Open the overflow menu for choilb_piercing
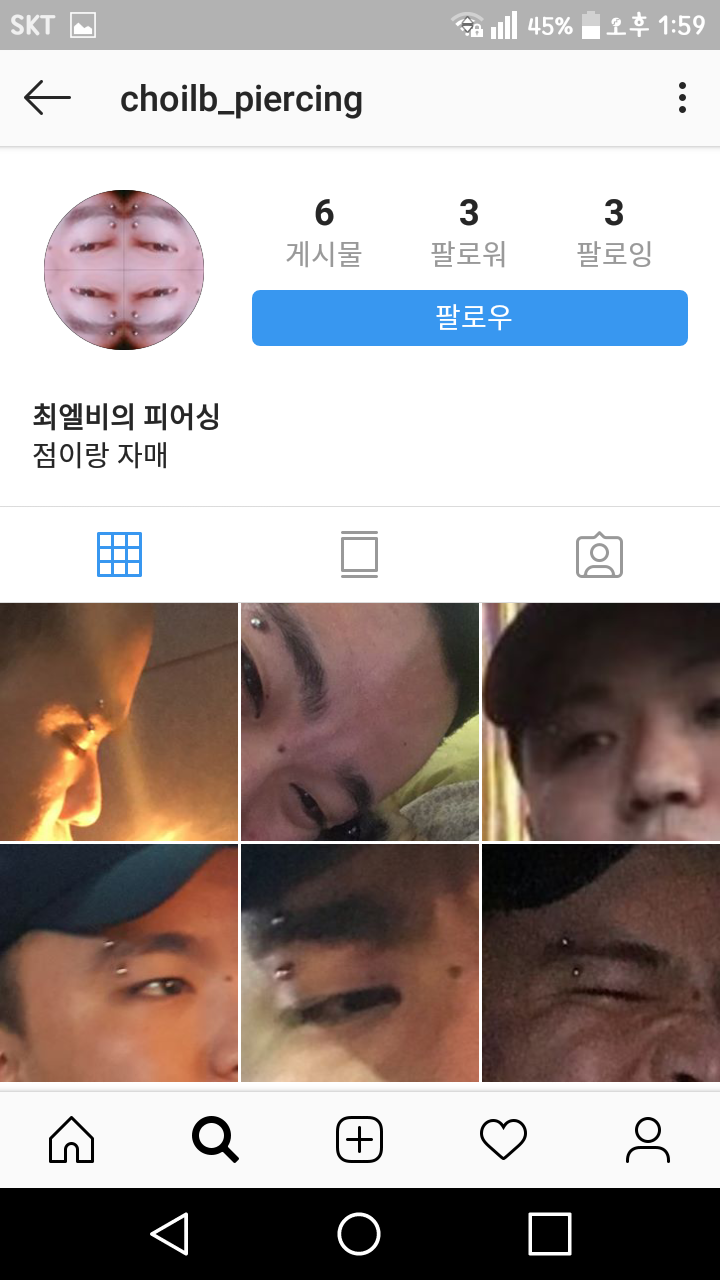 pyautogui.click(x=682, y=98)
